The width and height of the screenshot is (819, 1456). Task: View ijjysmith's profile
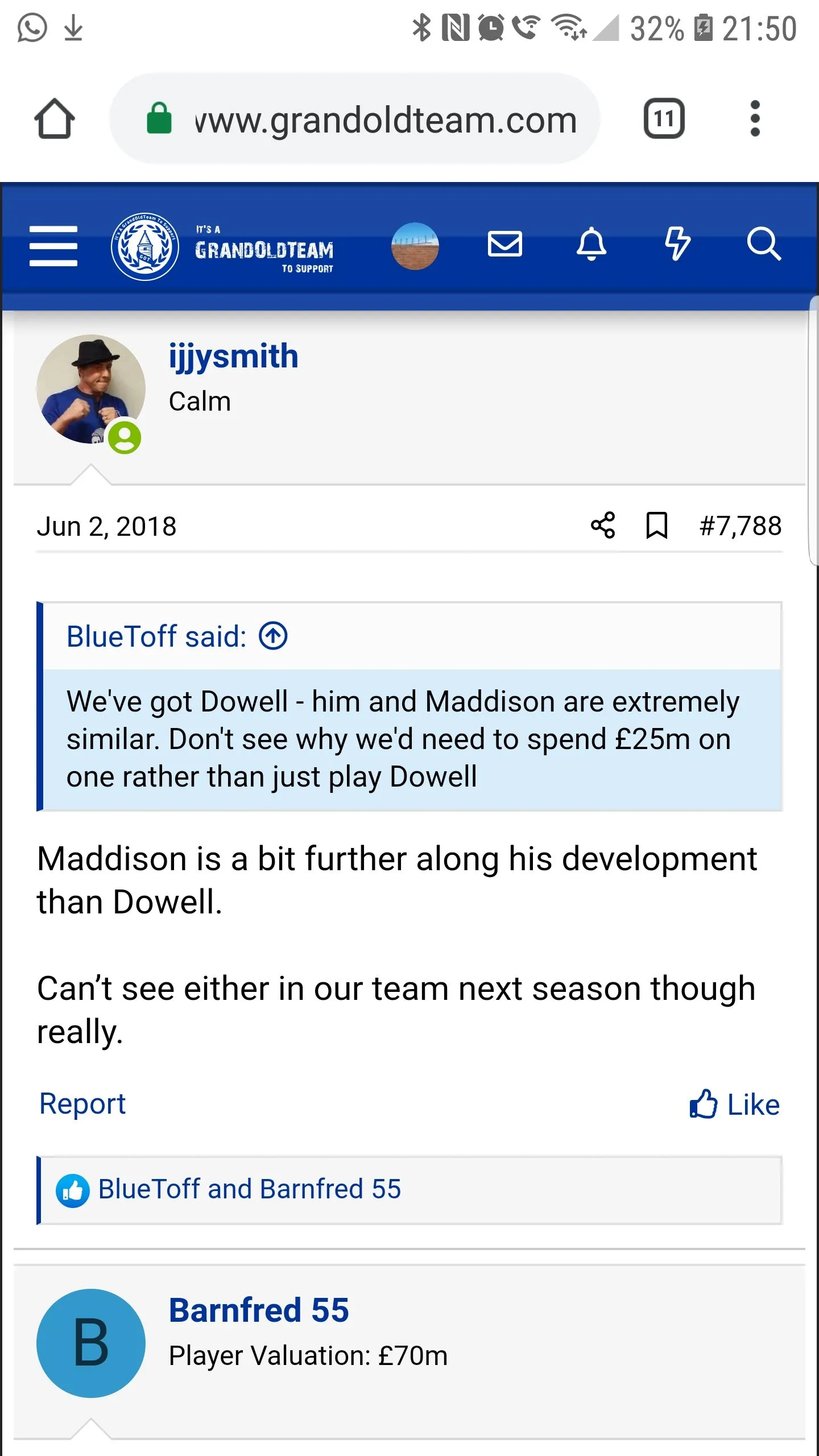click(x=233, y=357)
